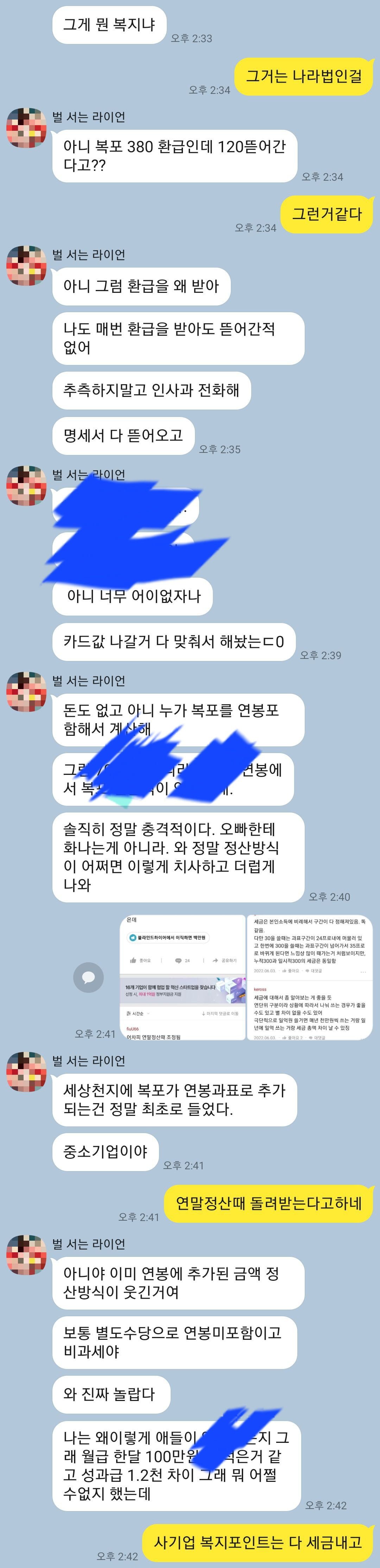Open the shared tax comment screenshot image
Image resolution: width=380 pixels, height=1568 pixels.
point(309,977)
